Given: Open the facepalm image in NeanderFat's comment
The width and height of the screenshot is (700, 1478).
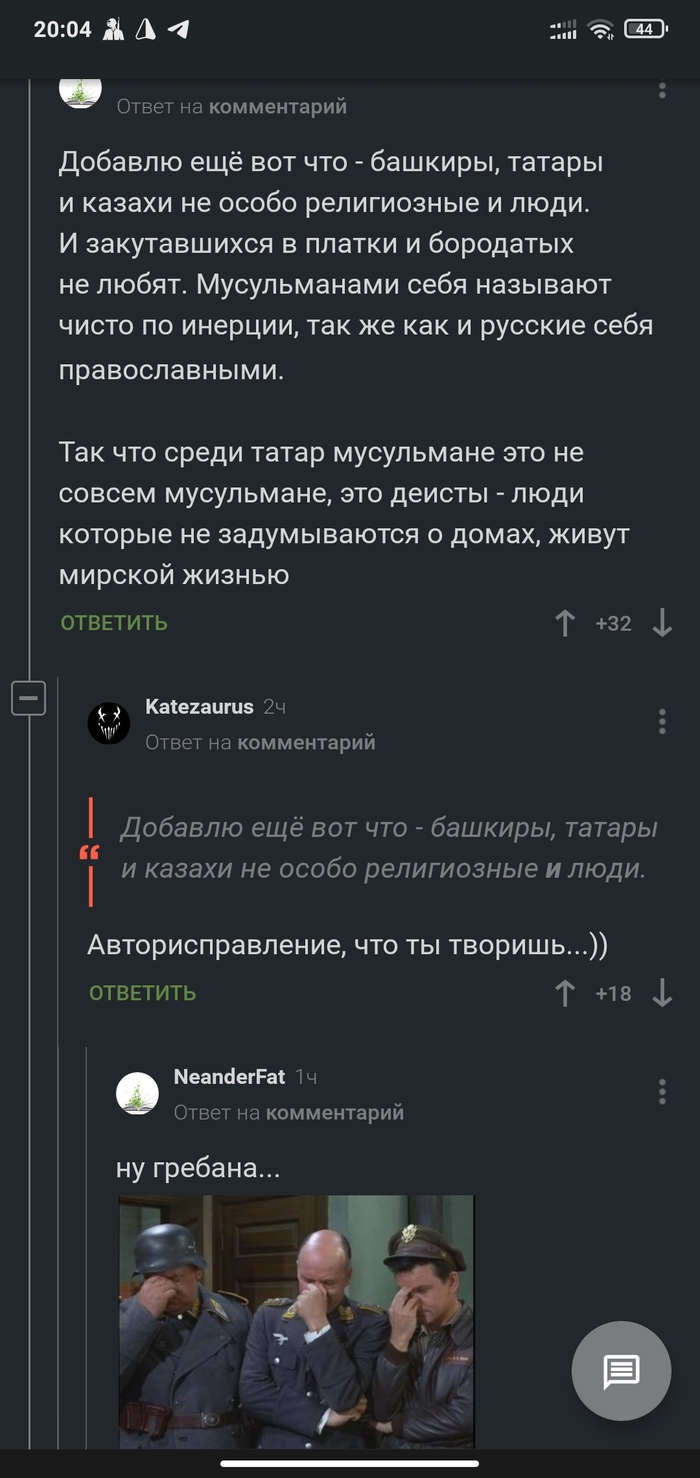Looking at the screenshot, I should pyautogui.click(x=296, y=1320).
